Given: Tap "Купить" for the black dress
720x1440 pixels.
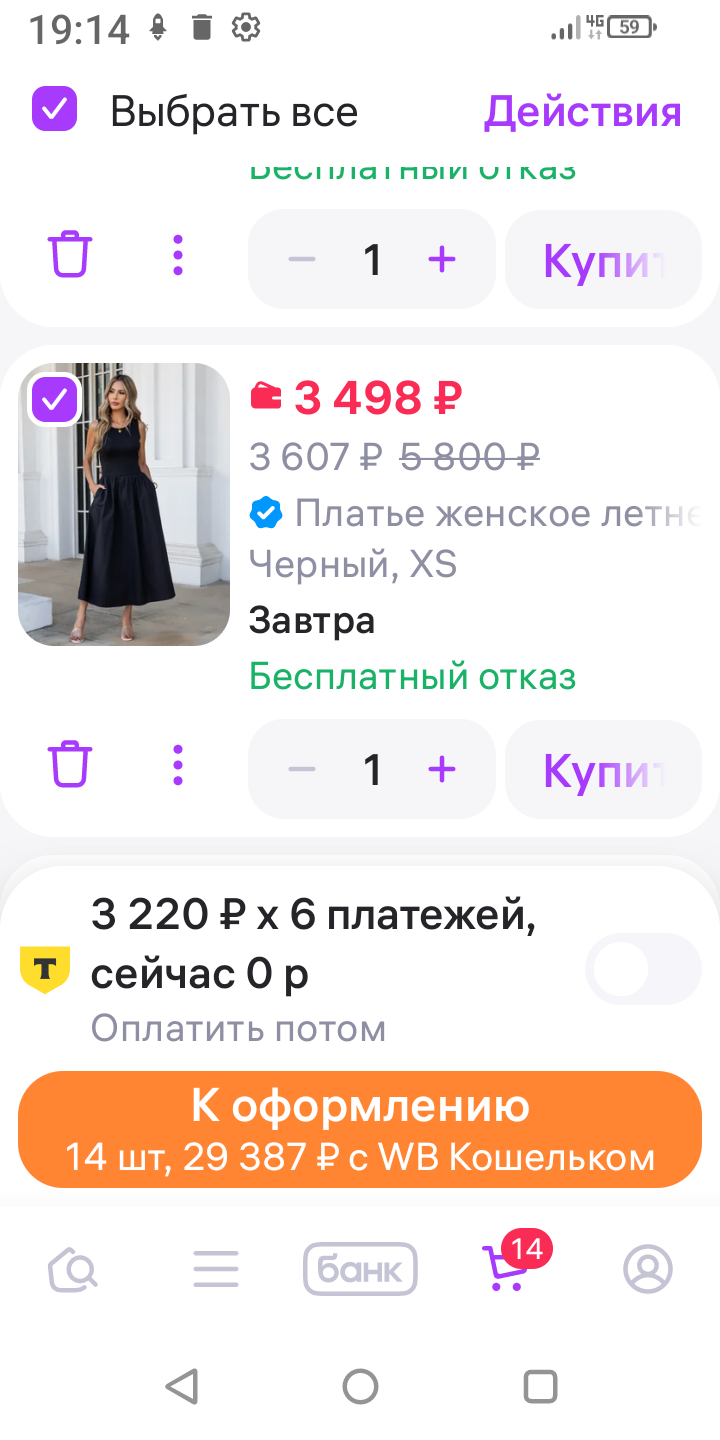Looking at the screenshot, I should tap(603, 769).
